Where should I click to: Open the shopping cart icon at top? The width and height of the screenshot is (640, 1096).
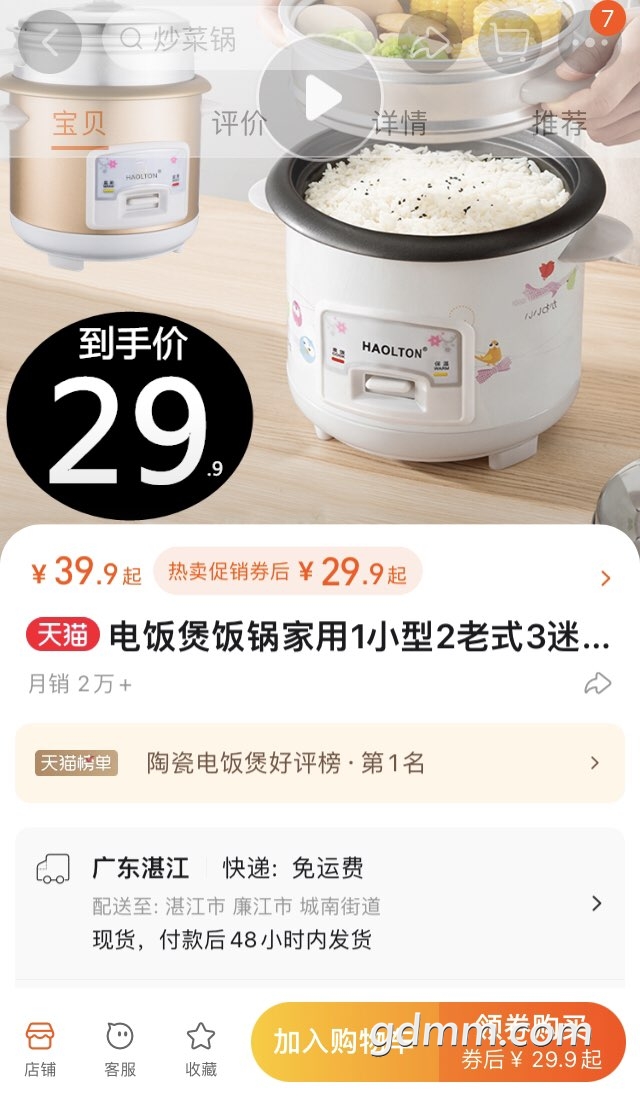(511, 43)
